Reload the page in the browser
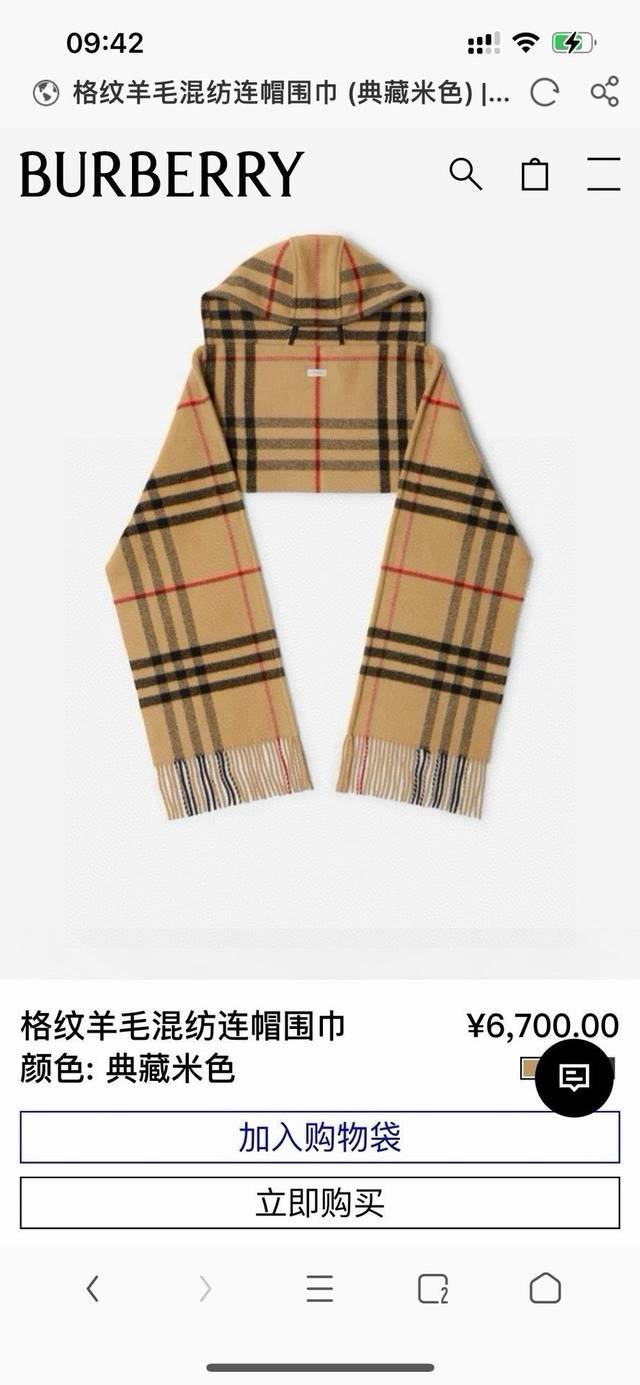Viewport: 640px width, 1385px height. (544, 94)
